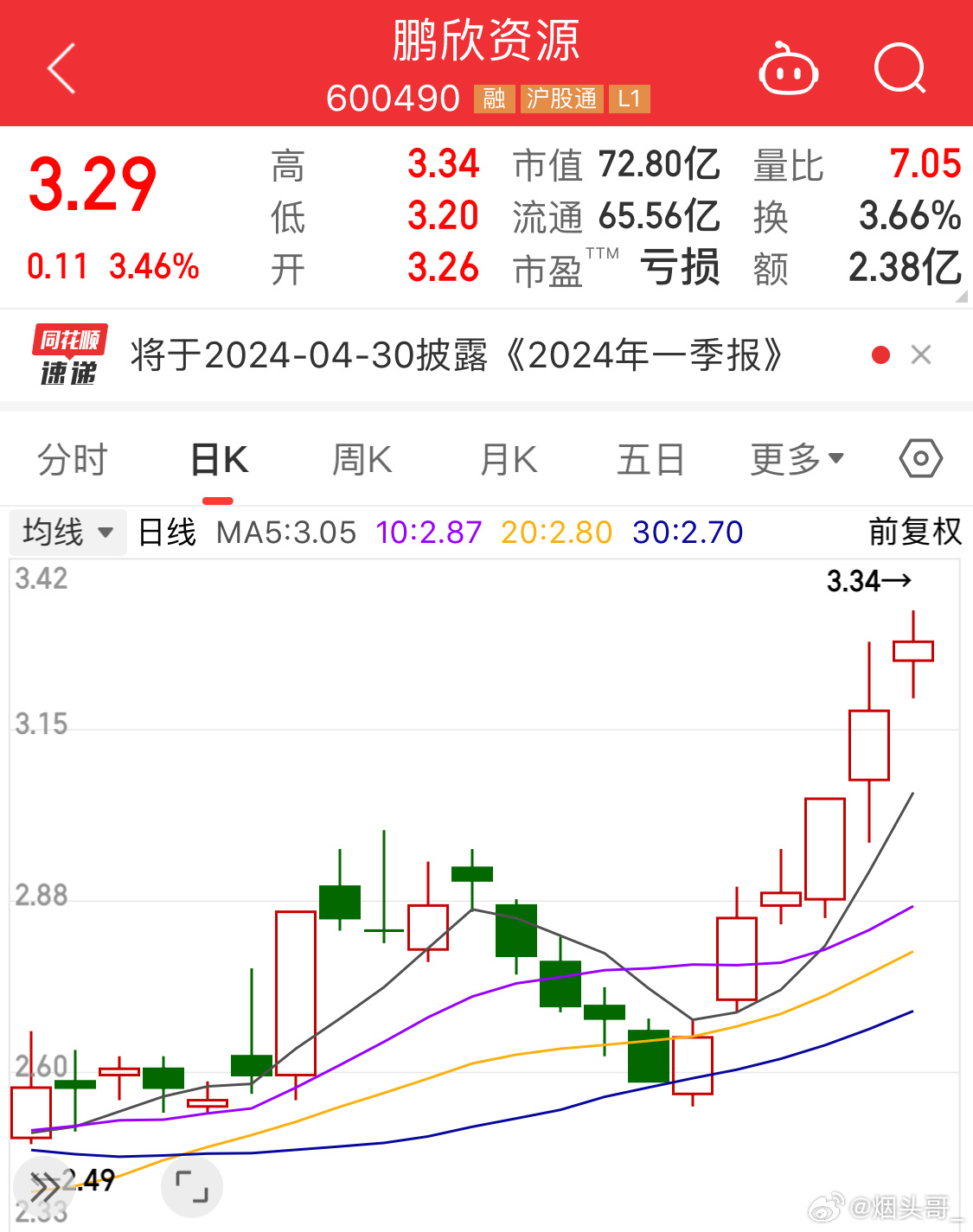Click the fullscreen chart icon
Screen dimensions: 973x1232
192,1187
